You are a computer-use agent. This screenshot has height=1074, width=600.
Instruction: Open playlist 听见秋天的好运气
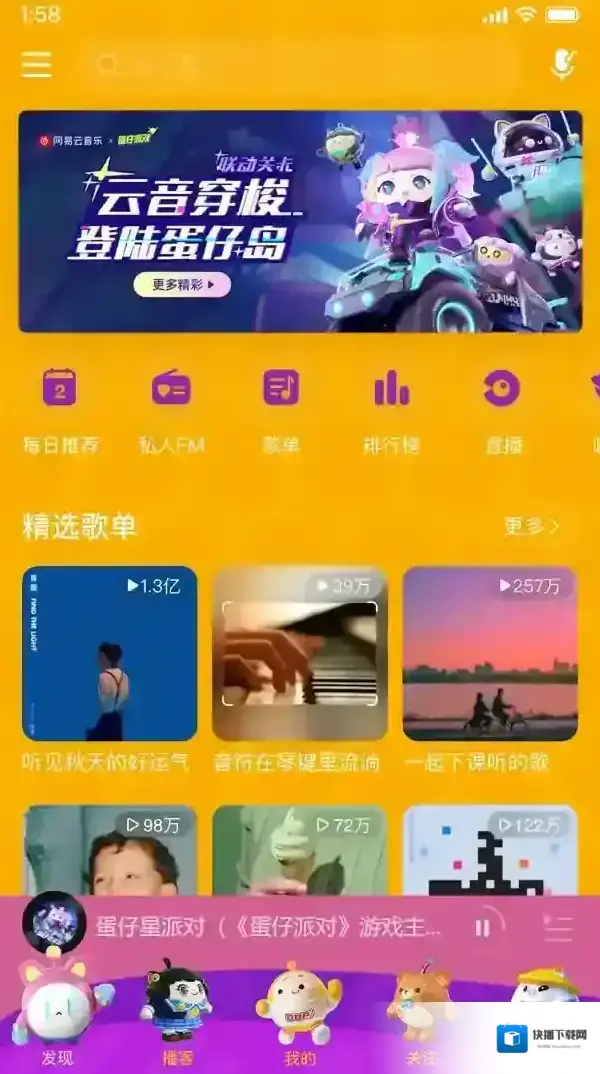point(109,654)
